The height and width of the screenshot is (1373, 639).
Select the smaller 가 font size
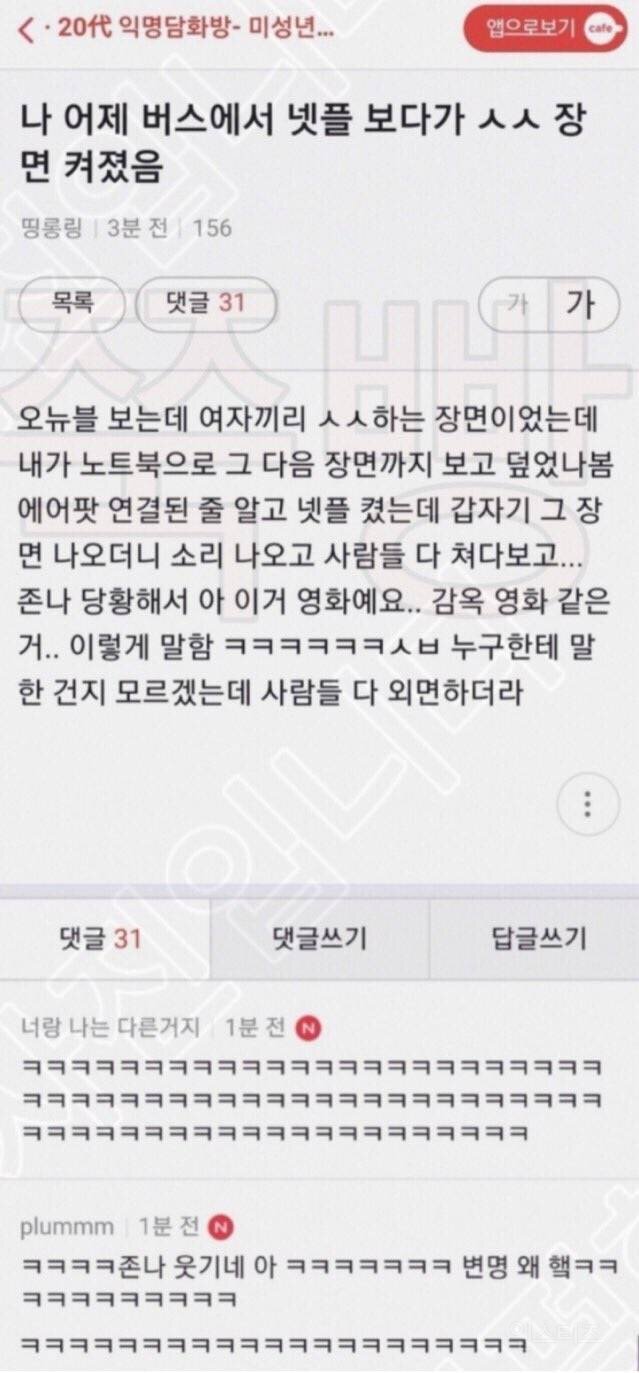(x=517, y=303)
